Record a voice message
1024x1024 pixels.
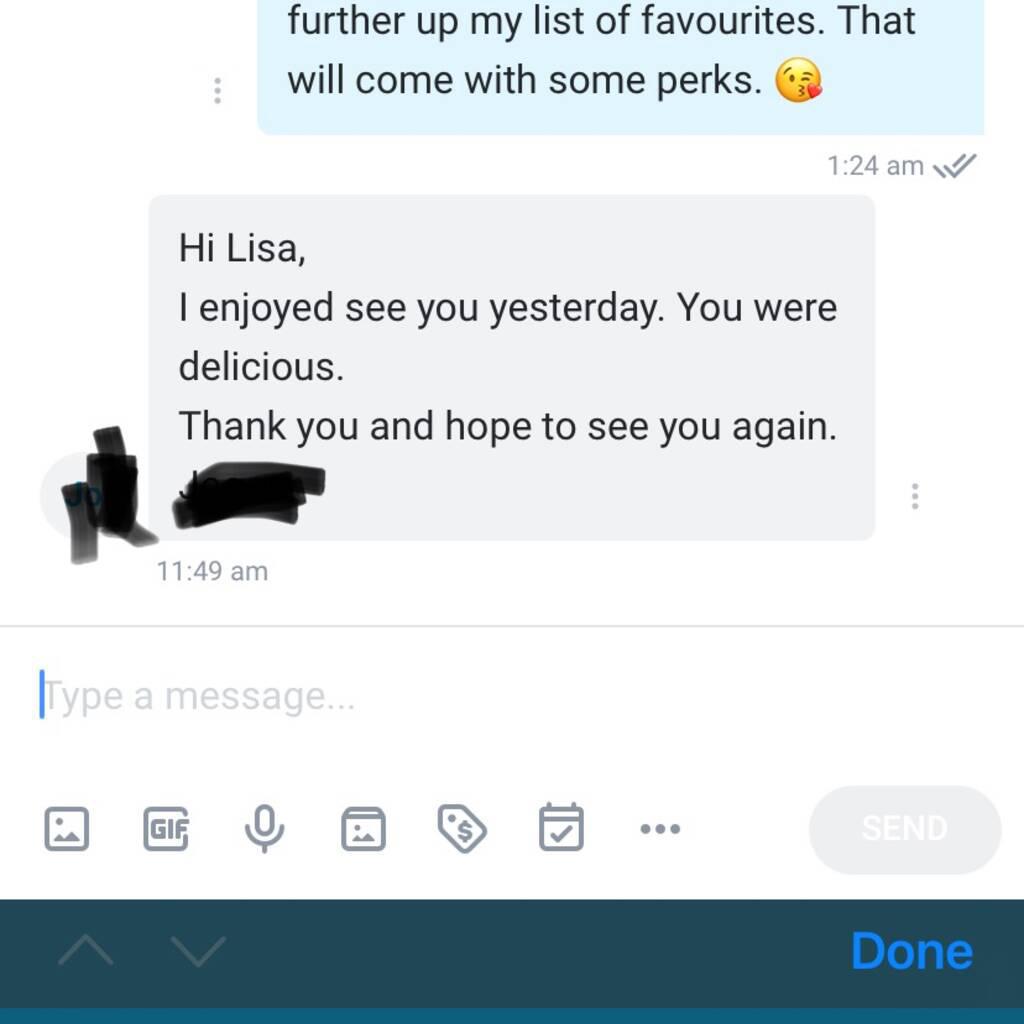pyautogui.click(x=264, y=829)
